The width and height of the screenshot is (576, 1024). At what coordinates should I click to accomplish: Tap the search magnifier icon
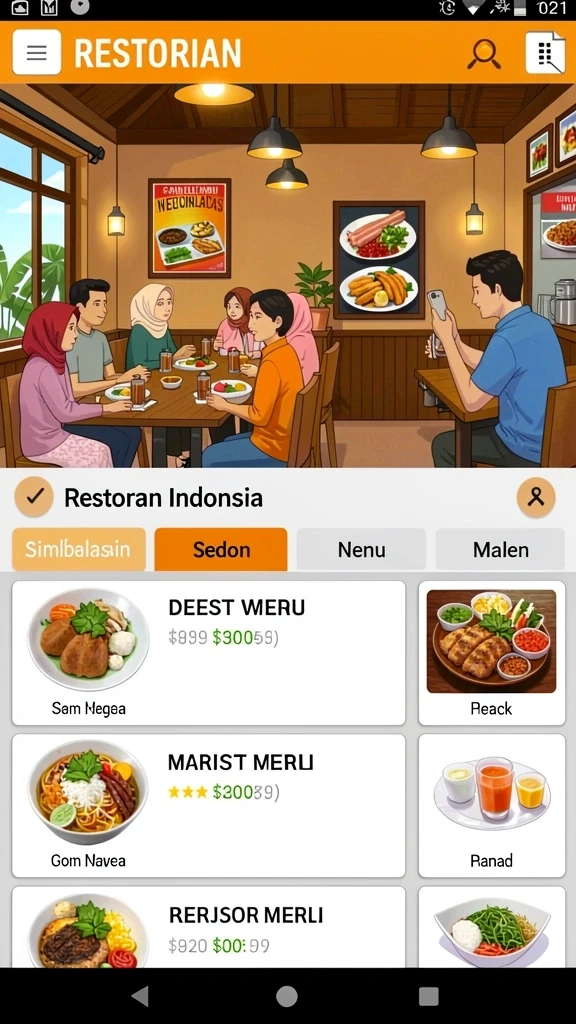[484, 54]
